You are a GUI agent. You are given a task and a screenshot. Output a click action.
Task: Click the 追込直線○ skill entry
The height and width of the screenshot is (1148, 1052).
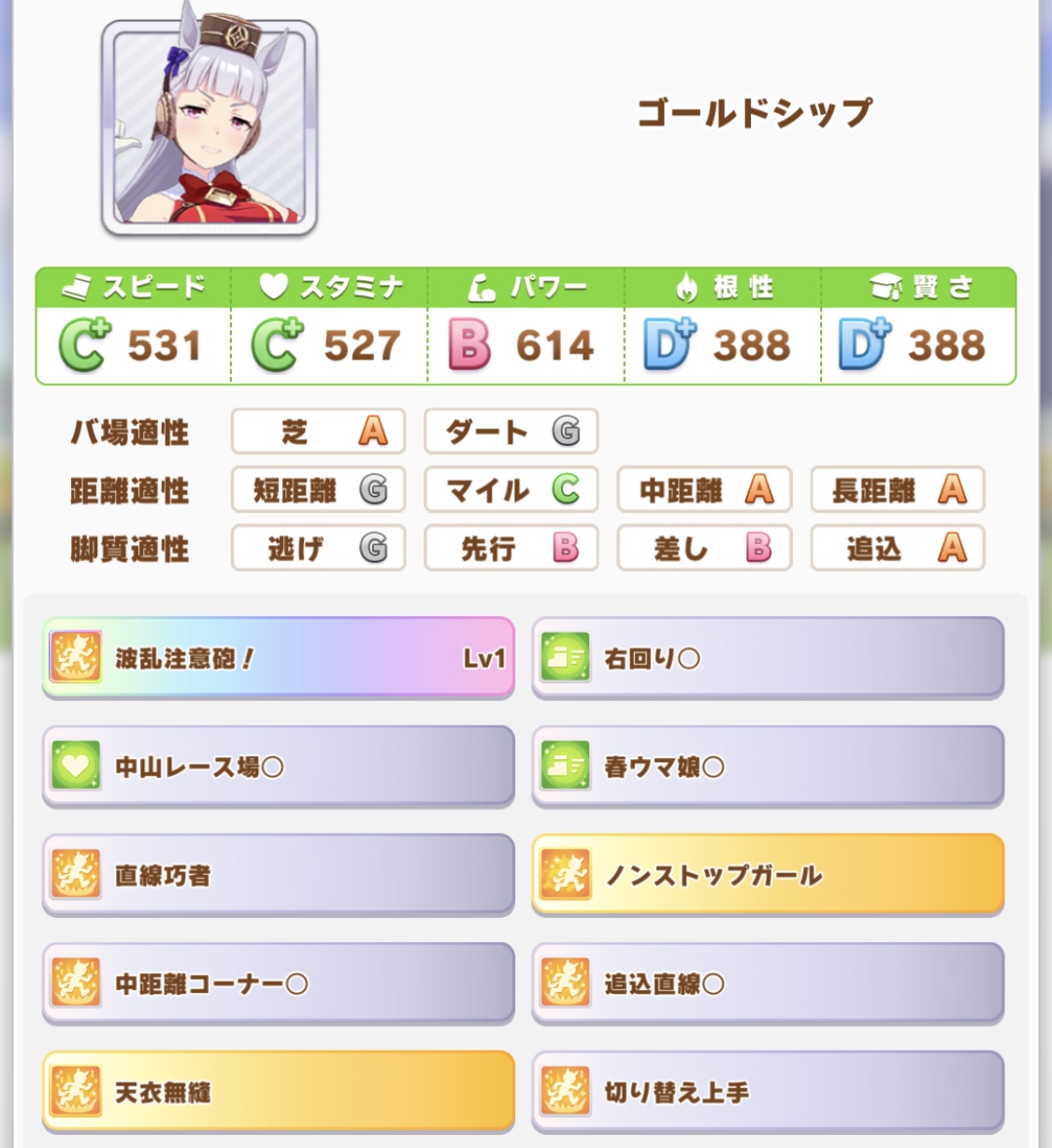767,983
